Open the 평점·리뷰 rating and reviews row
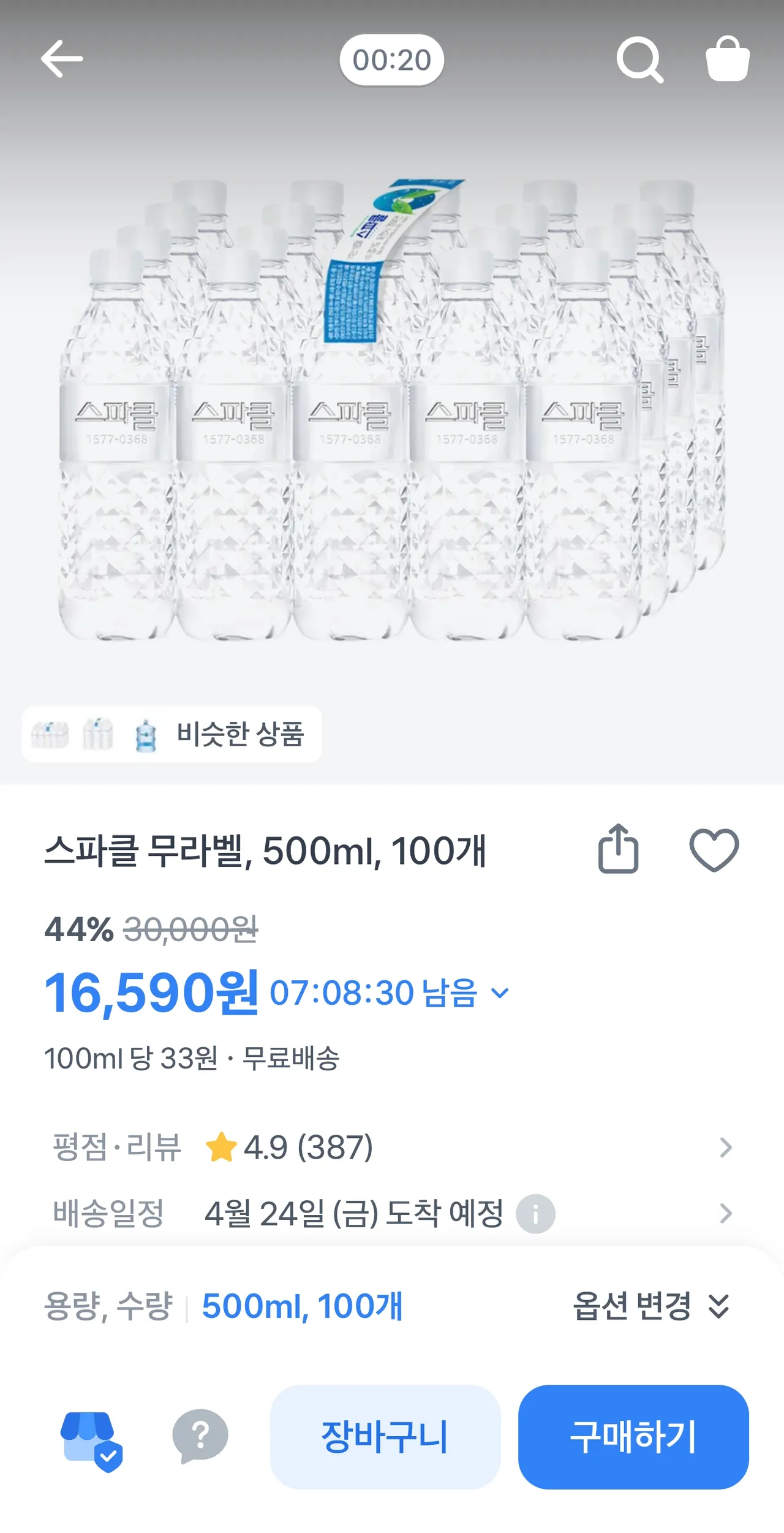784x1533 pixels. [x=392, y=1147]
